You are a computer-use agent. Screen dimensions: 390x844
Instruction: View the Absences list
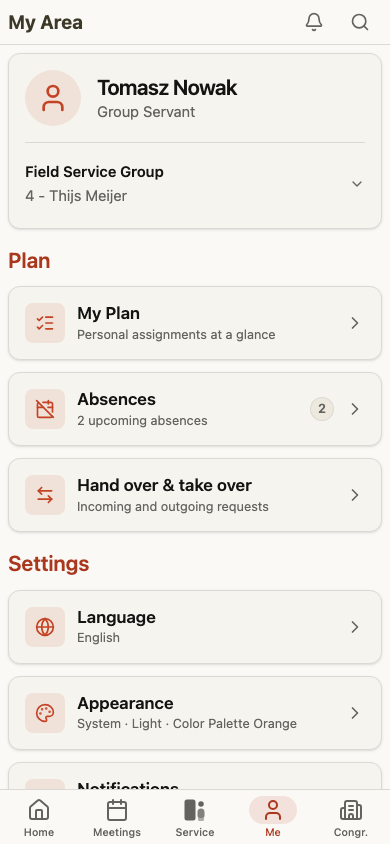pos(195,409)
